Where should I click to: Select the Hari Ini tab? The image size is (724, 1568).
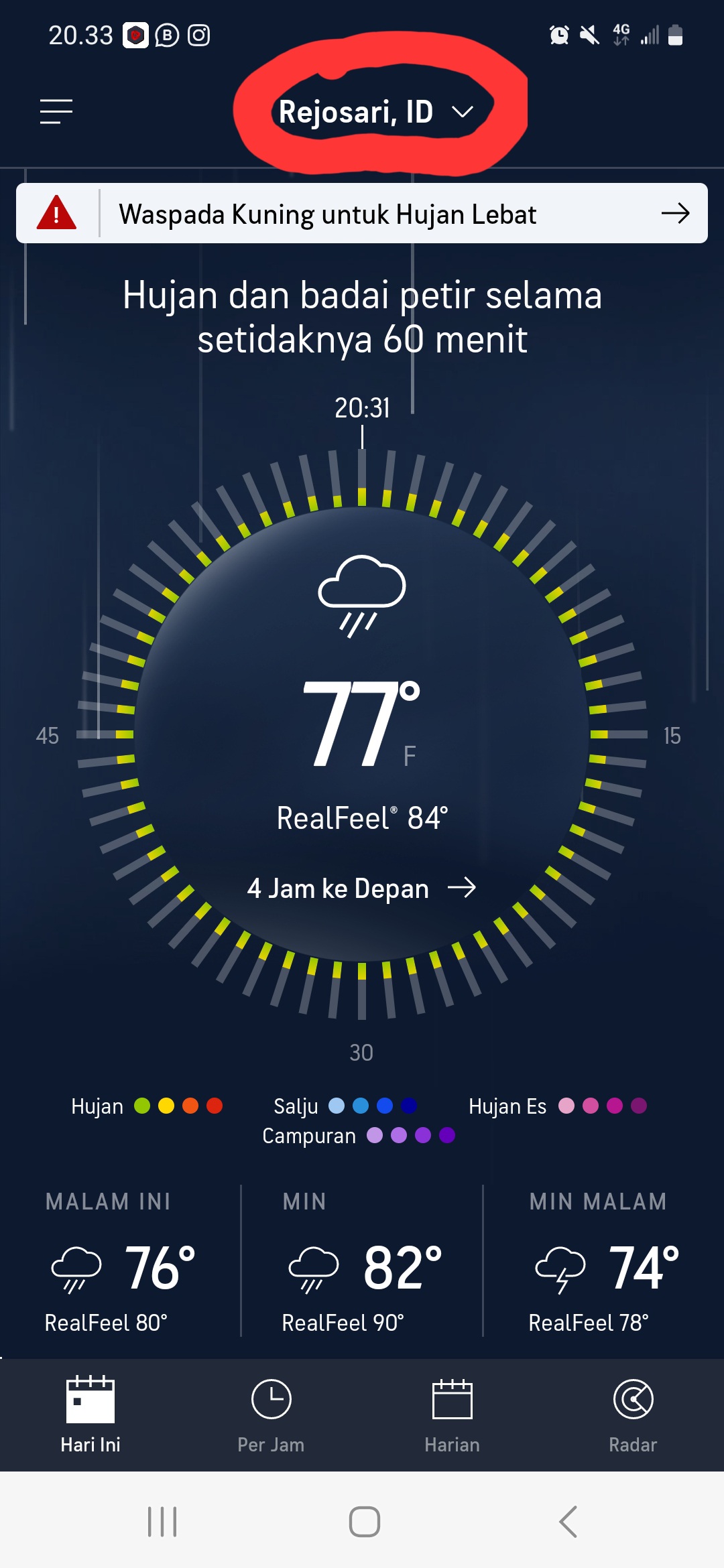[x=90, y=1415]
